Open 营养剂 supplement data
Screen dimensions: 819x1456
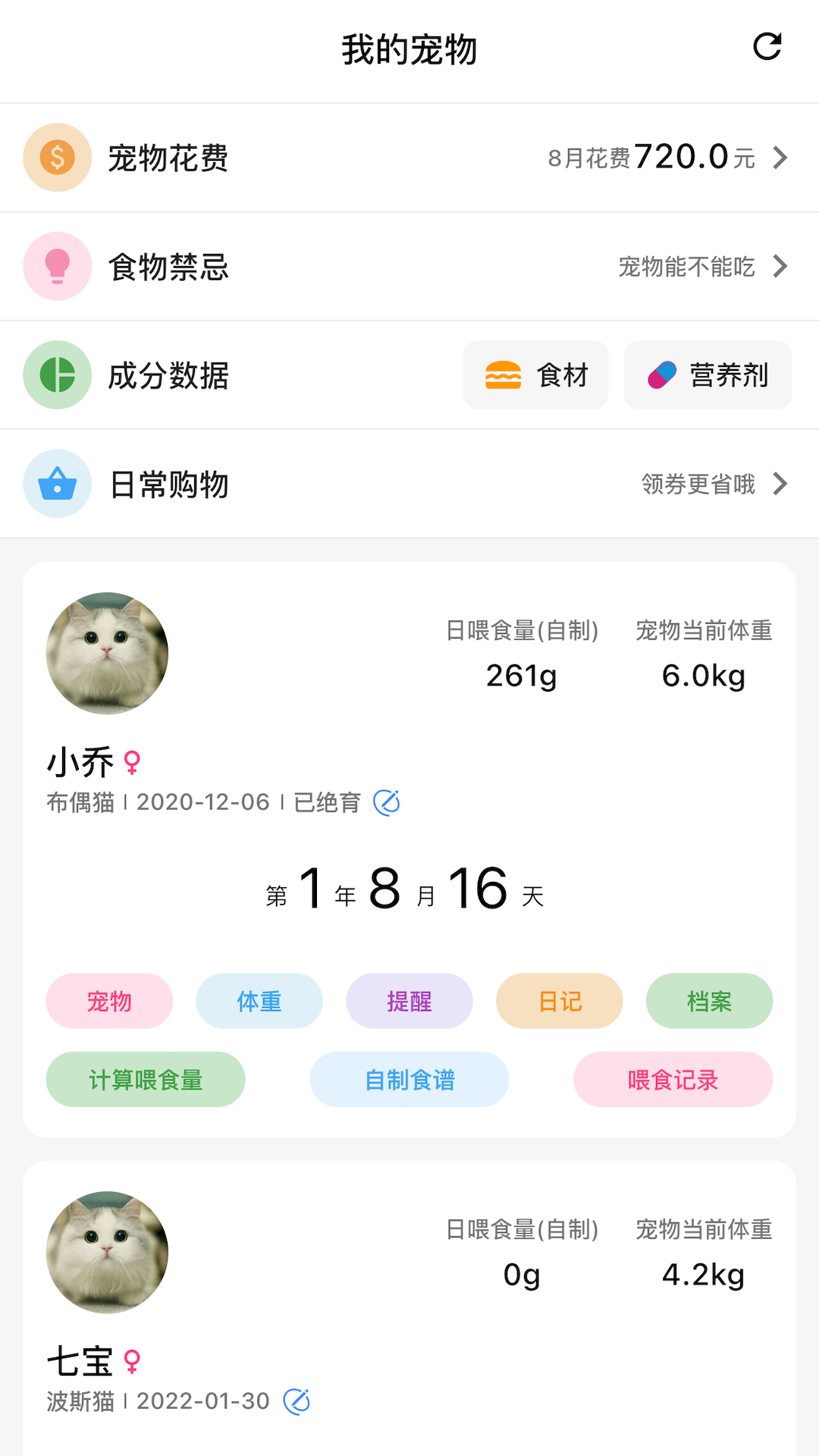pyautogui.click(x=708, y=375)
